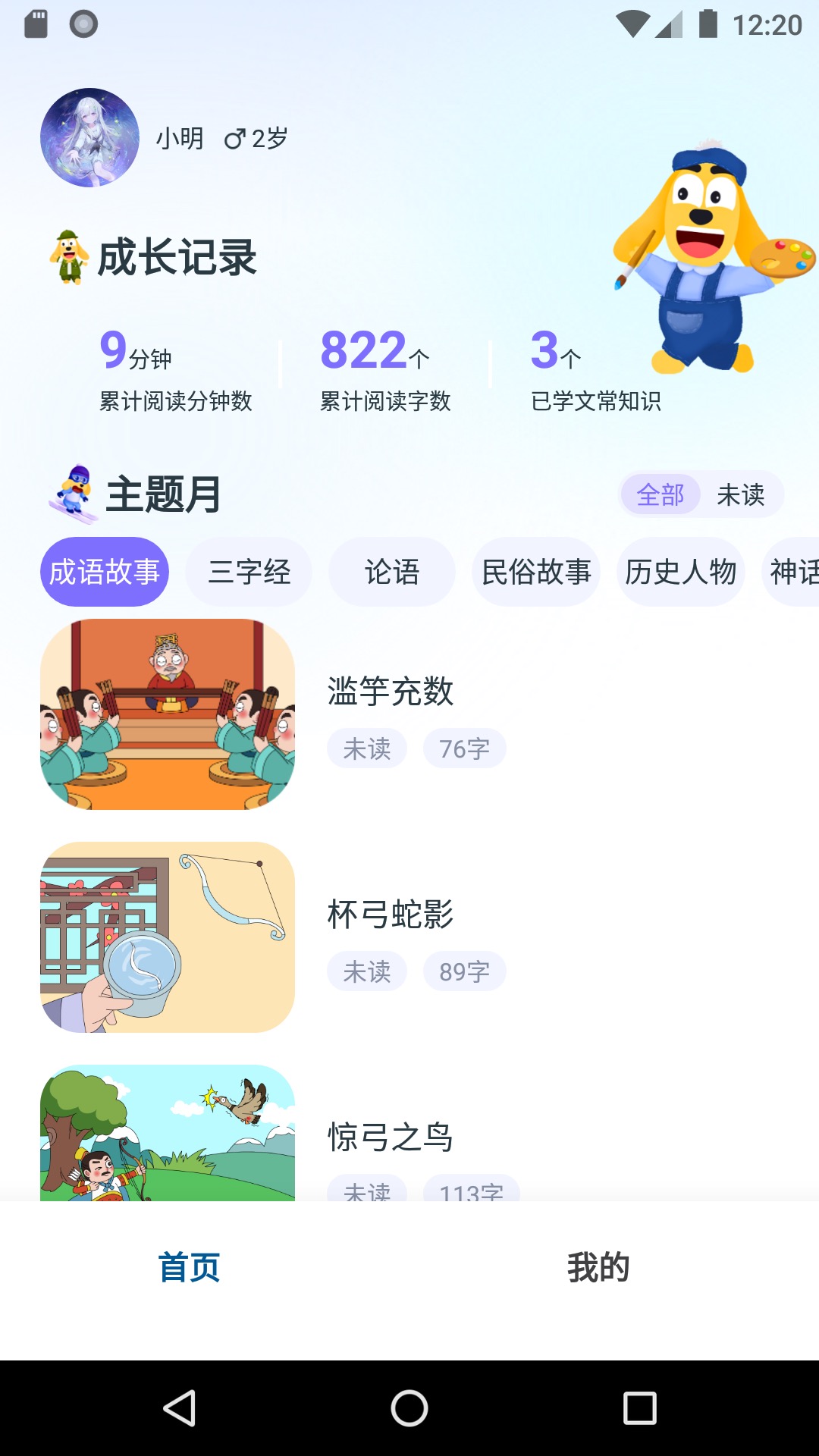Open the 民俗故事 category
Image resolution: width=819 pixels, height=1456 pixels.
pos(535,572)
